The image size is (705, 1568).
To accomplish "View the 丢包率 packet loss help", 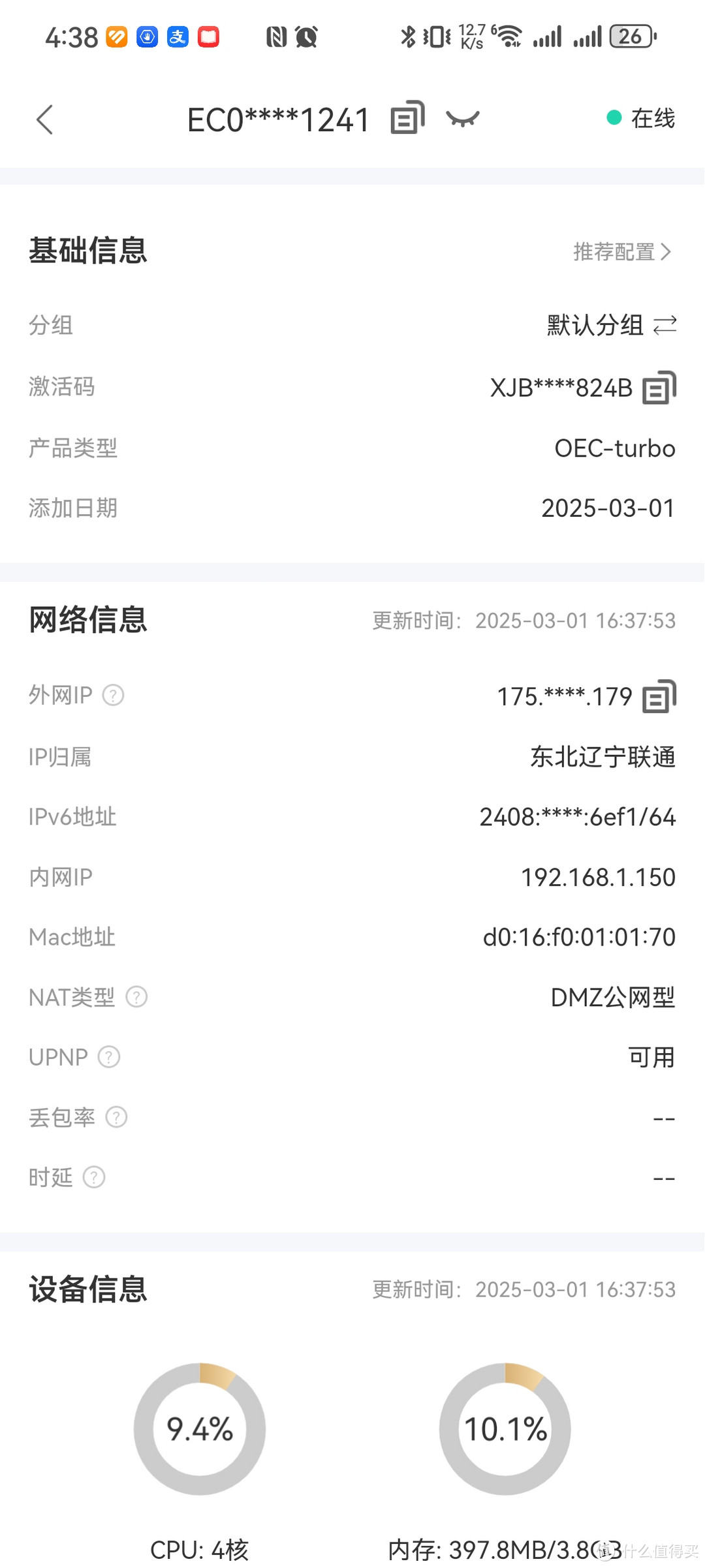I will point(117,1117).
